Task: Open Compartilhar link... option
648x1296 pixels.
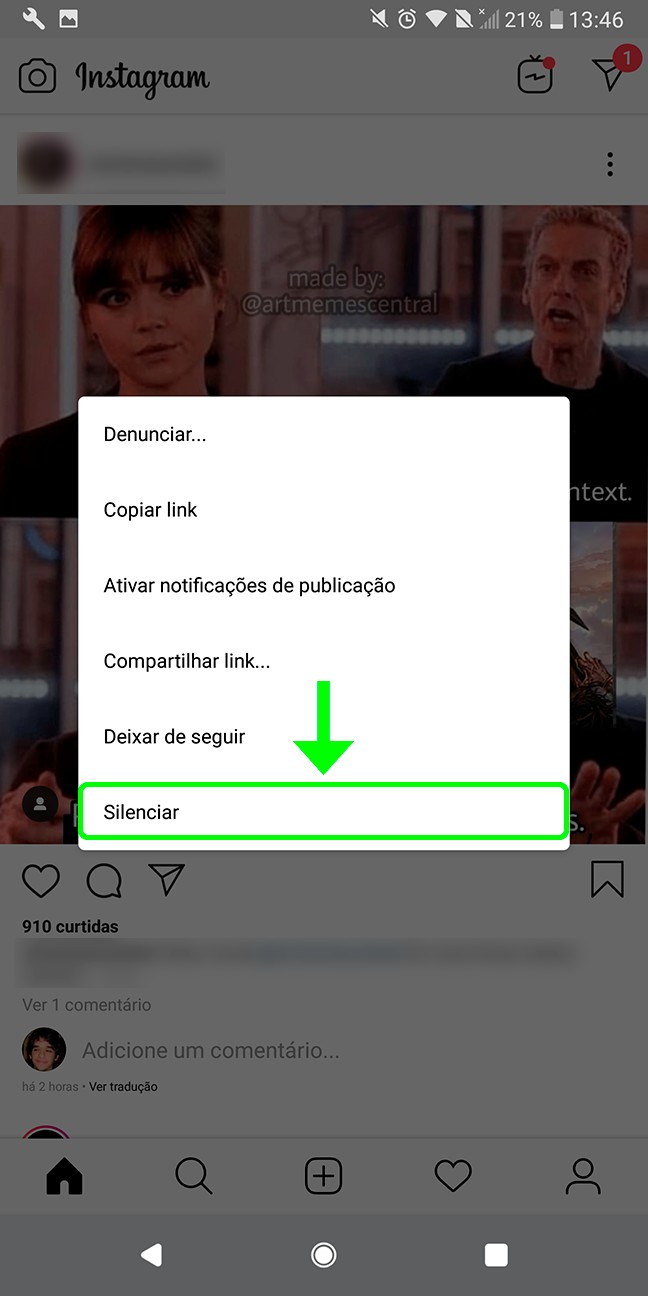Action: [x=187, y=661]
